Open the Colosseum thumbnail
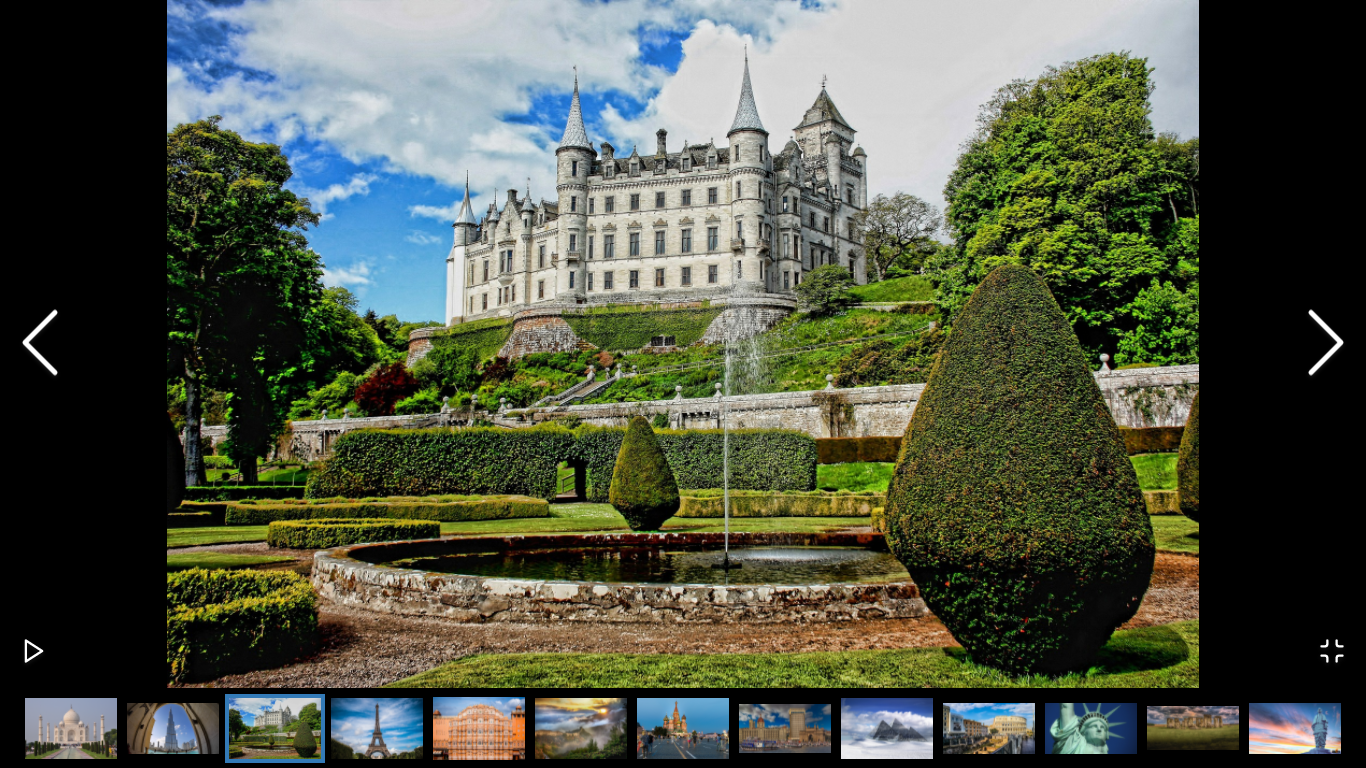1366x768 pixels. click(x=989, y=728)
